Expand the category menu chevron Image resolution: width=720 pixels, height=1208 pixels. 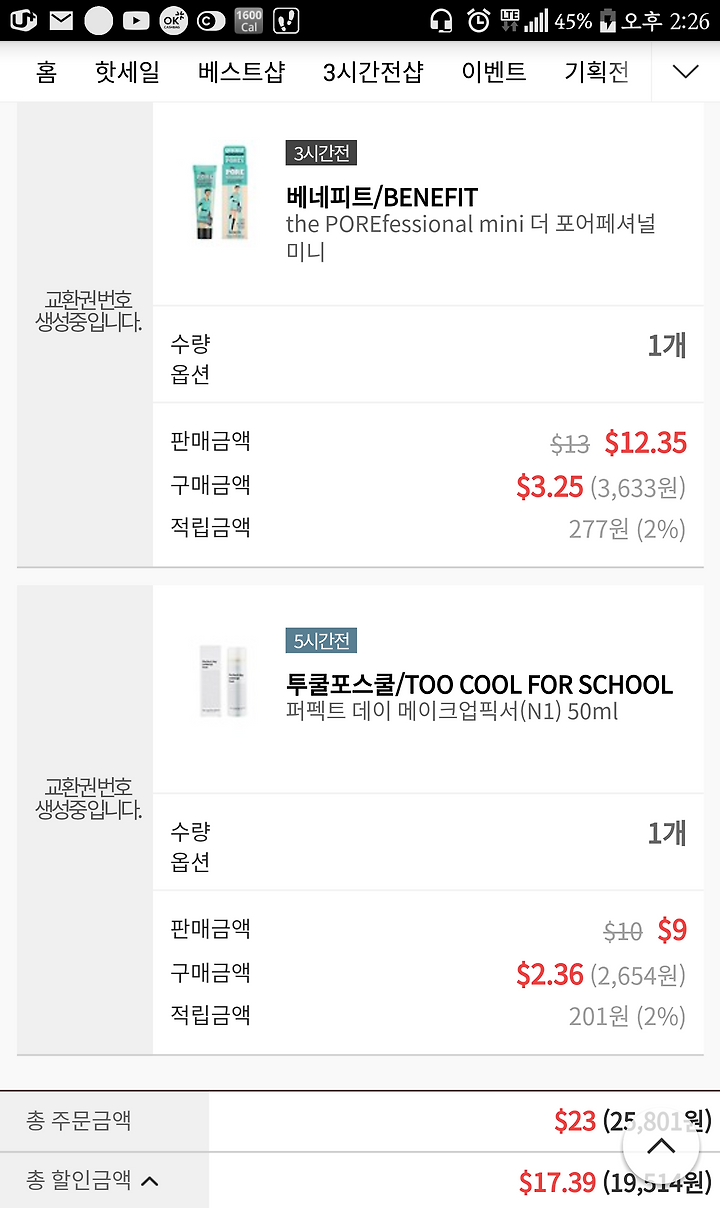click(685, 72)
